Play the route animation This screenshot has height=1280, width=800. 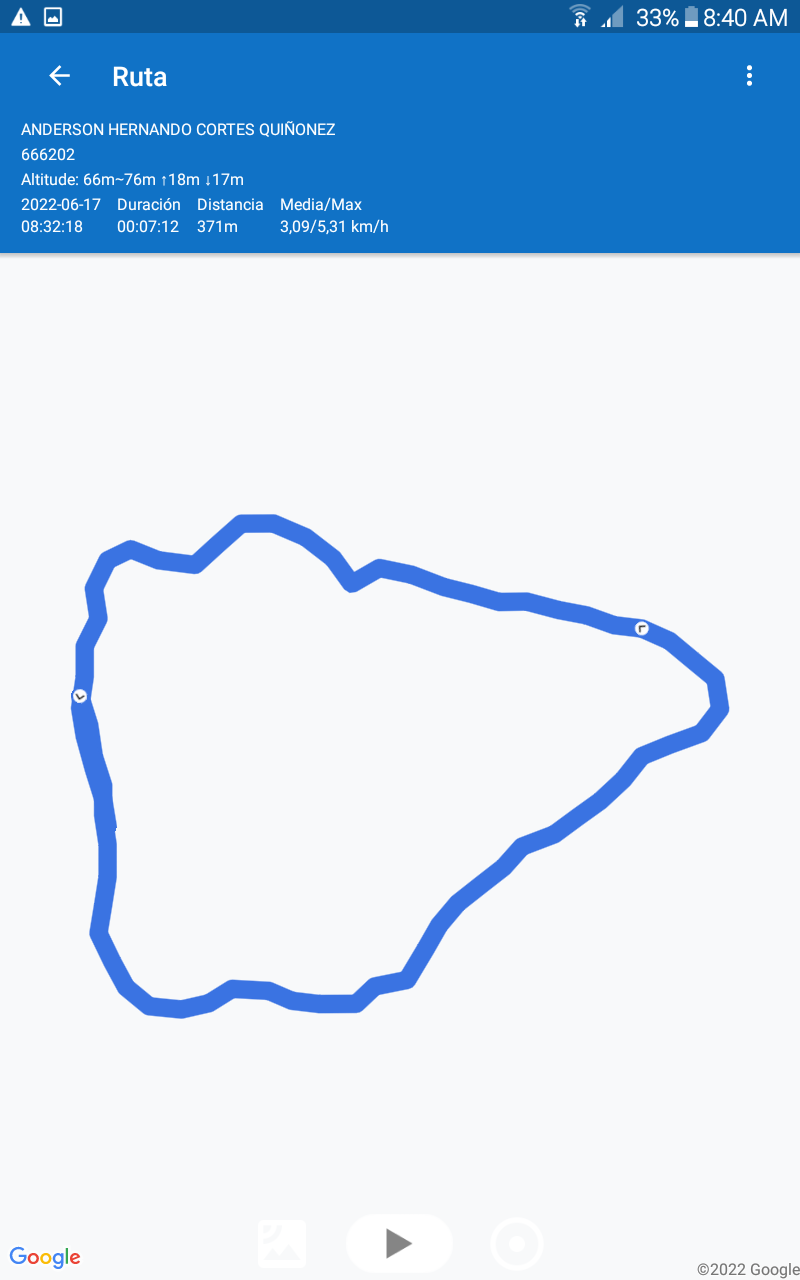(399, 1243)
